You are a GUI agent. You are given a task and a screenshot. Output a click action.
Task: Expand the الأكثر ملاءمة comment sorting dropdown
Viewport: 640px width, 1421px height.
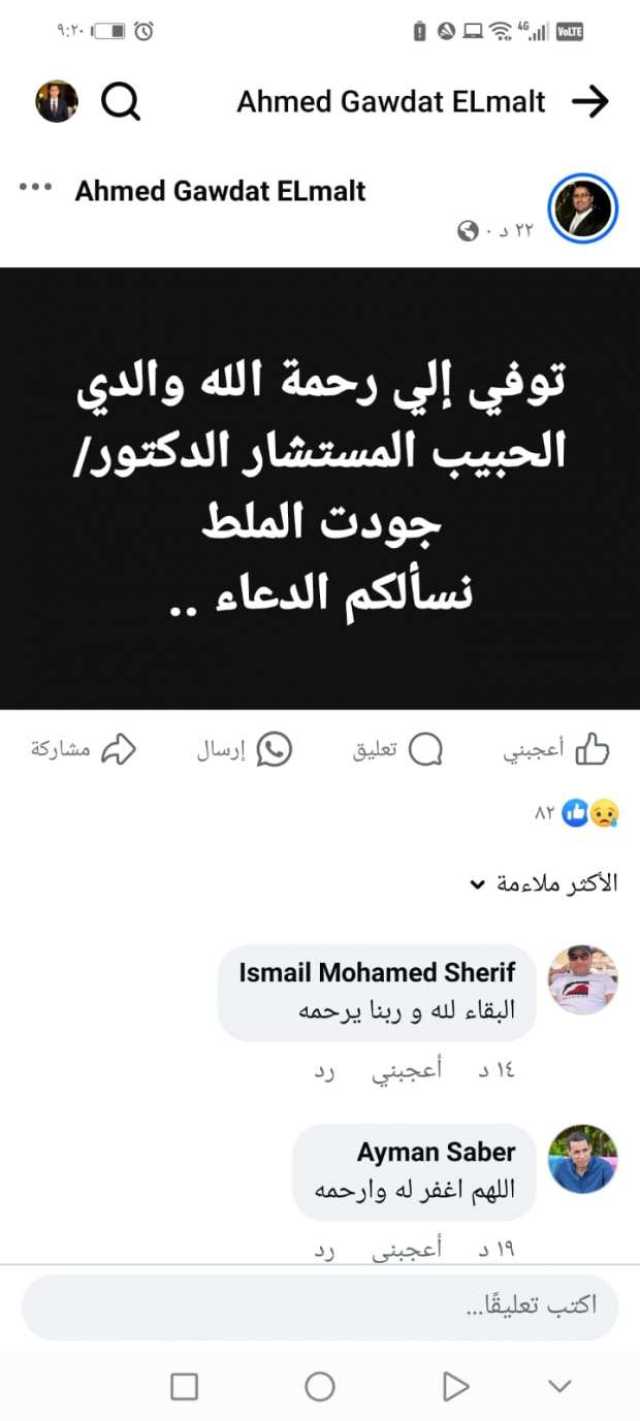click(x=543, y=883)
